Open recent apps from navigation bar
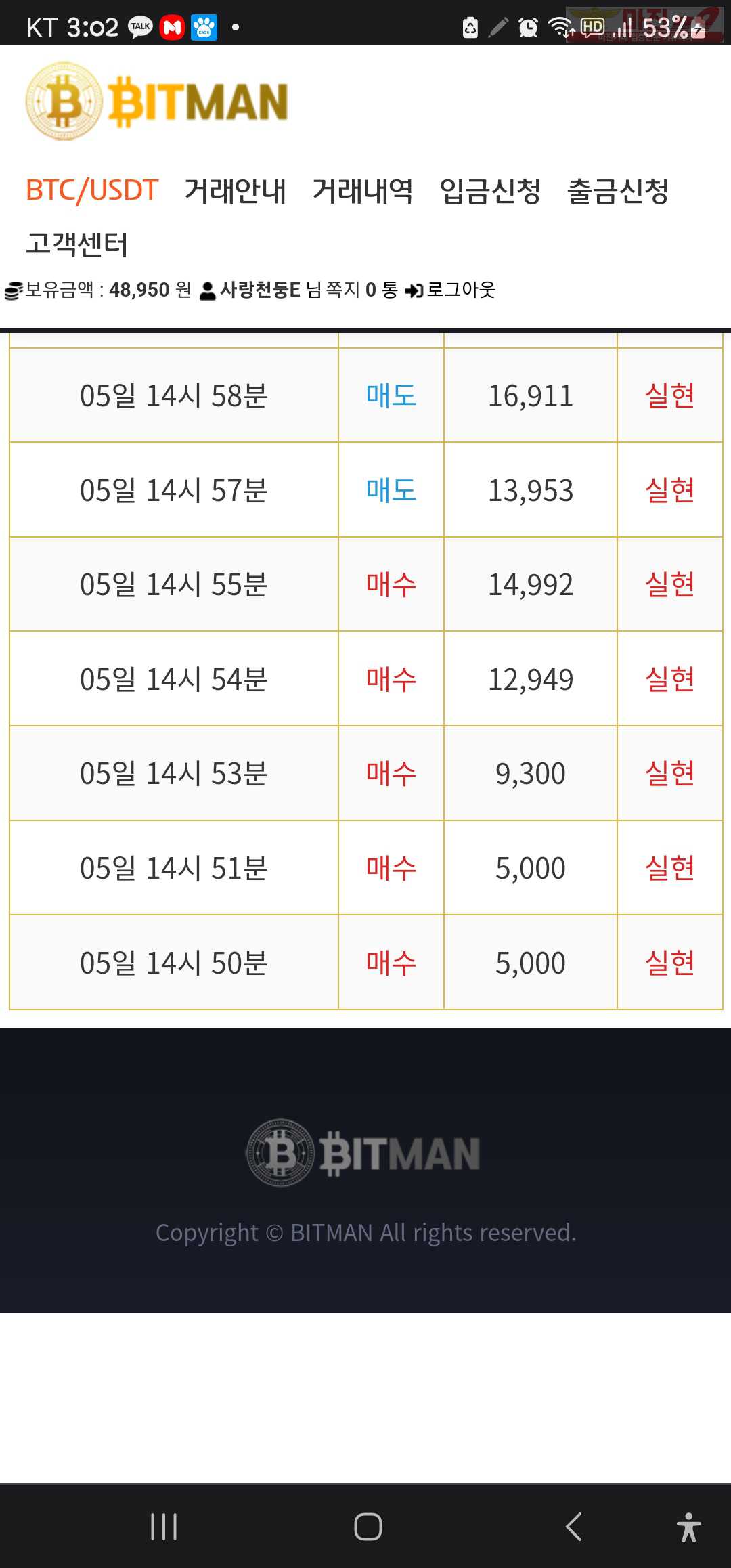Image resolution: width=731 pixels, height=1568 pixels. click(164, 1527)
